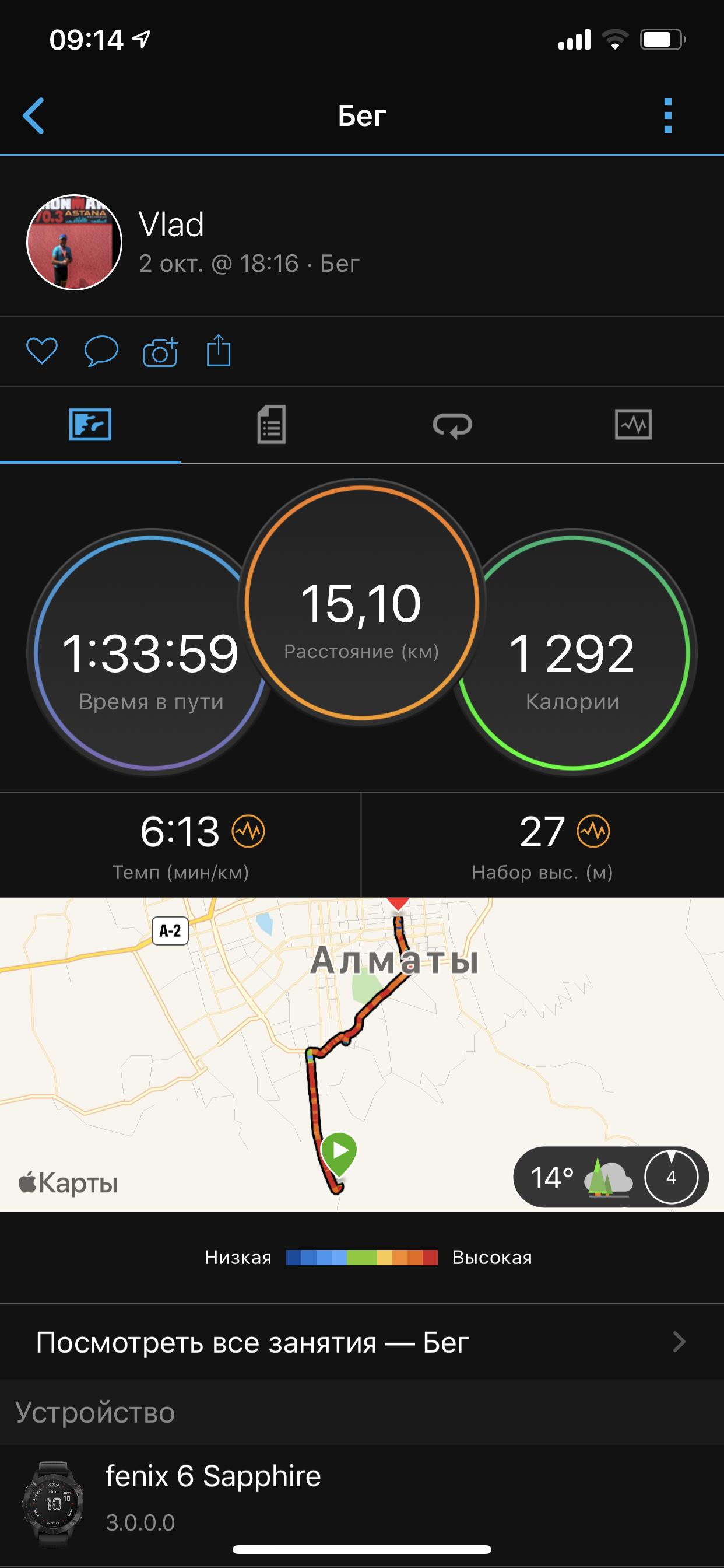The height and width of the screenshot is (1568, 724).
Task: Like this run activity
Action: tap(41, 351)
